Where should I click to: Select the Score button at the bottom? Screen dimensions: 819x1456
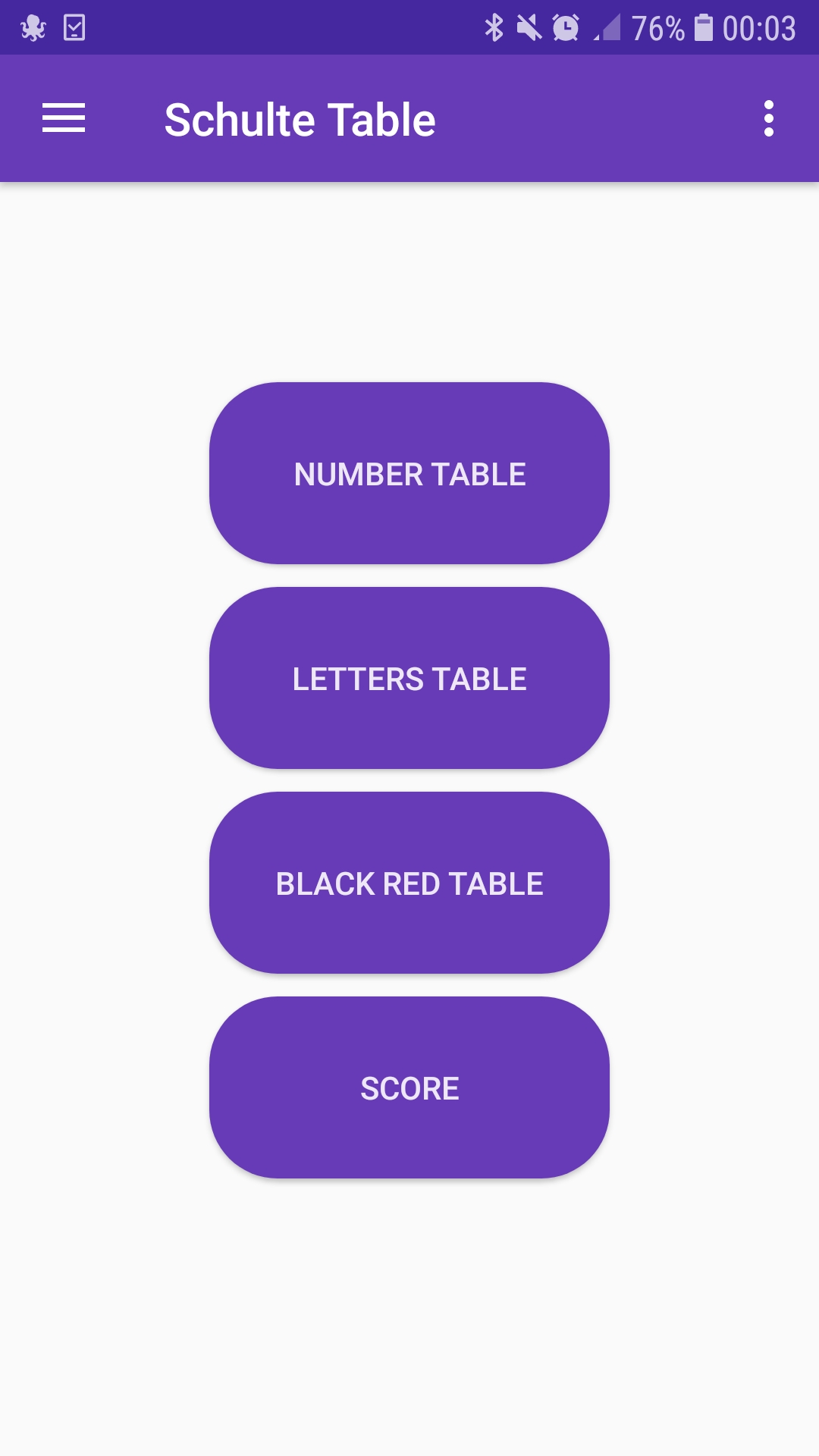pyautogui.click(x=409, y=1087)
